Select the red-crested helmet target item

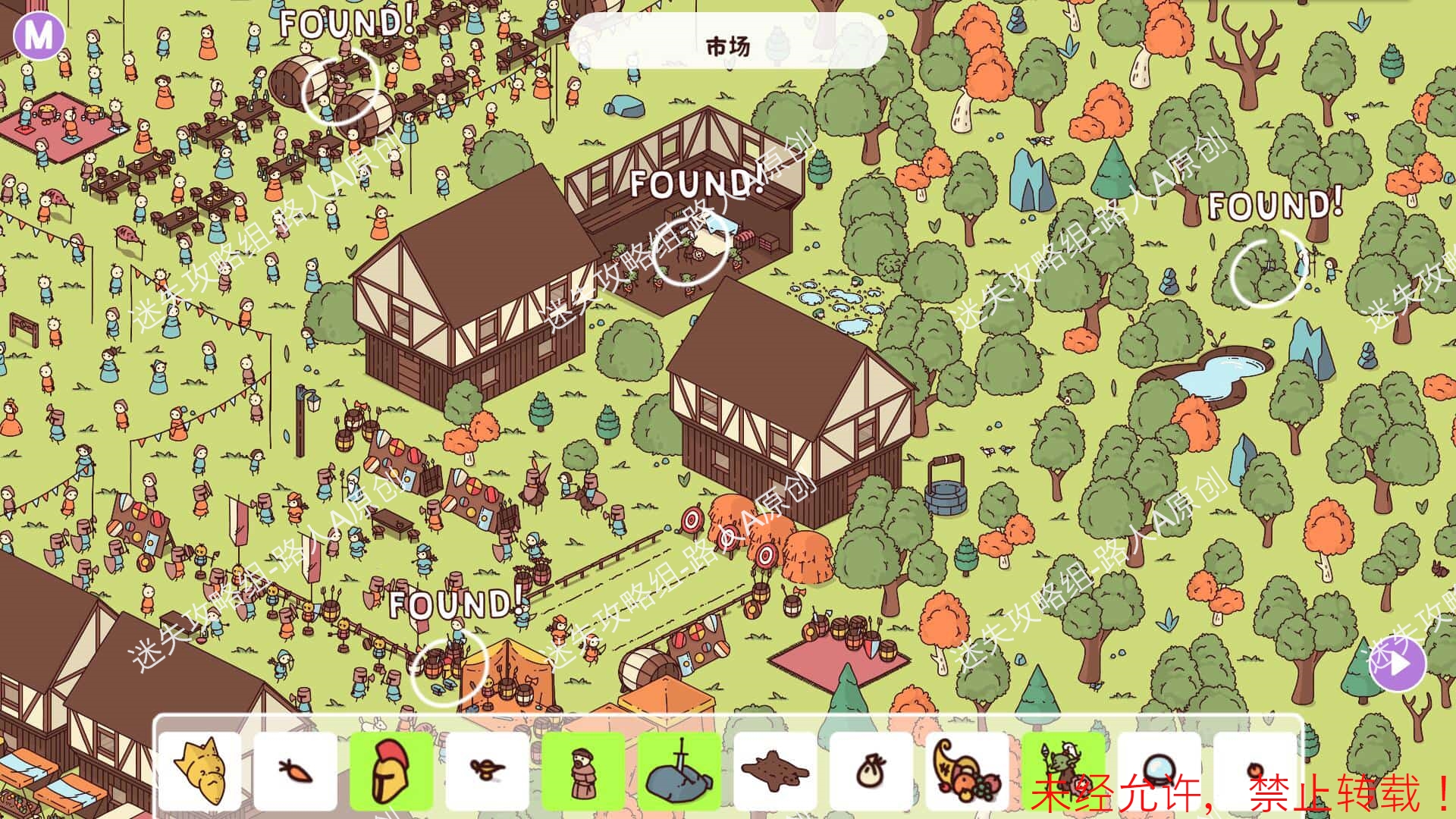click(391, 770)
